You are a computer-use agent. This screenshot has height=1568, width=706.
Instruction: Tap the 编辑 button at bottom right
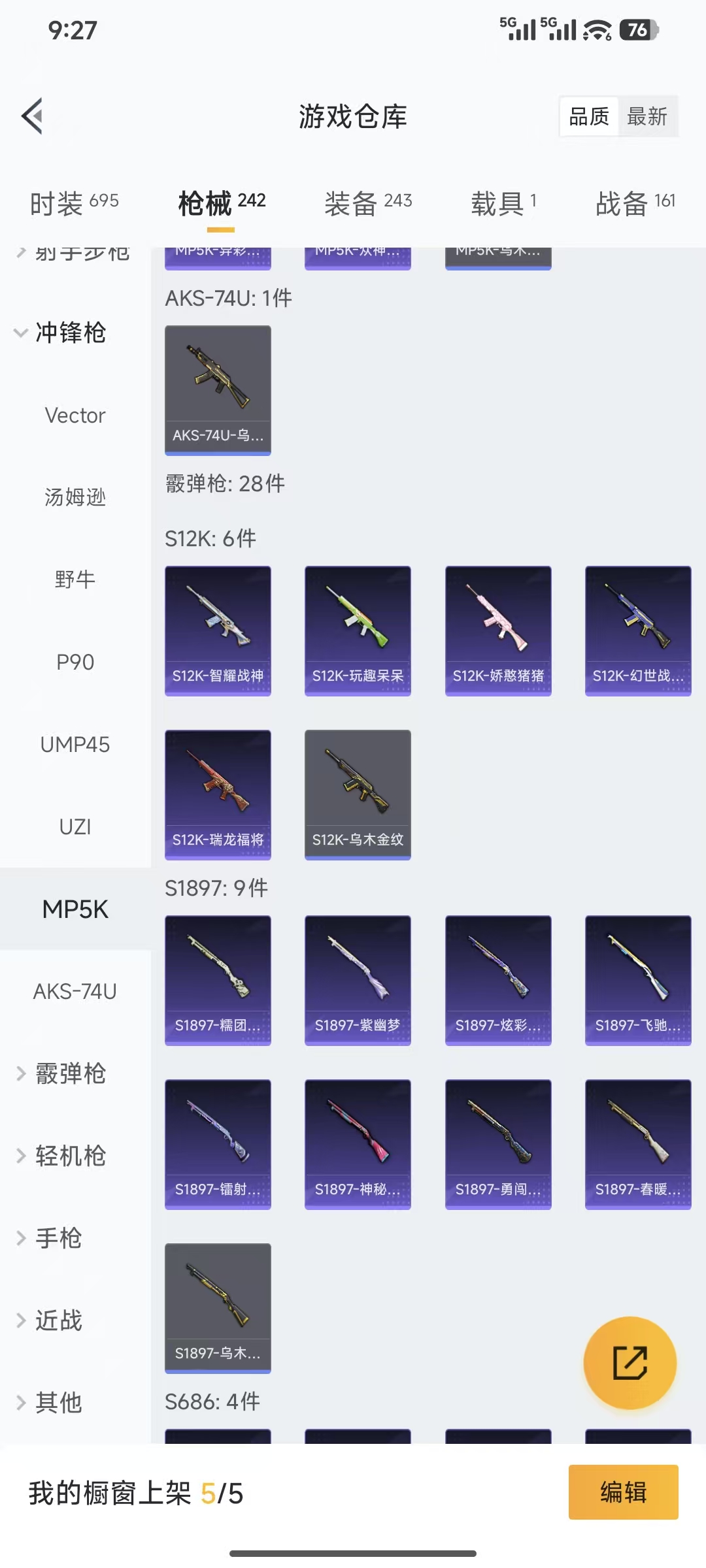(622, 1492)
